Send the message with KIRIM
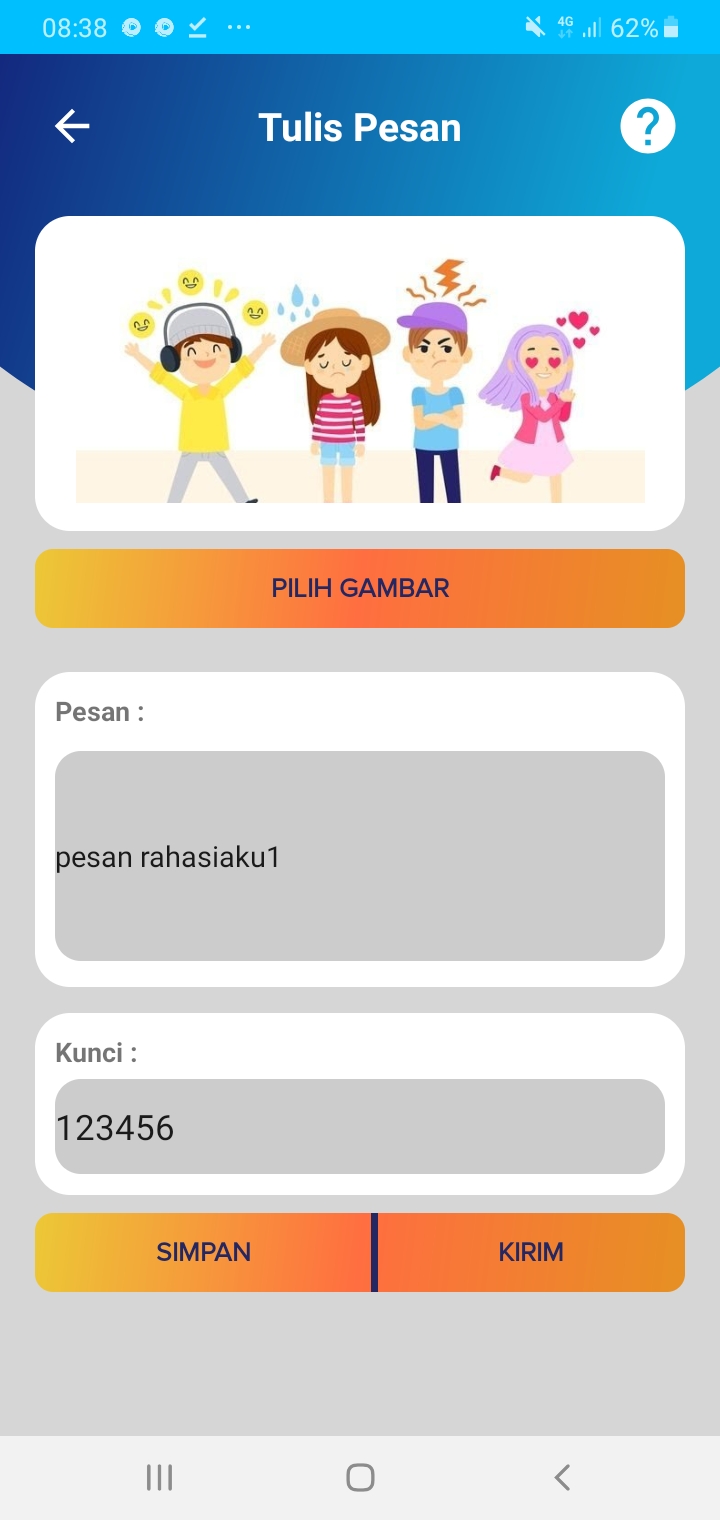Image resolution: width=720 pixels, height=1520 pixels. click(531, 1252)
